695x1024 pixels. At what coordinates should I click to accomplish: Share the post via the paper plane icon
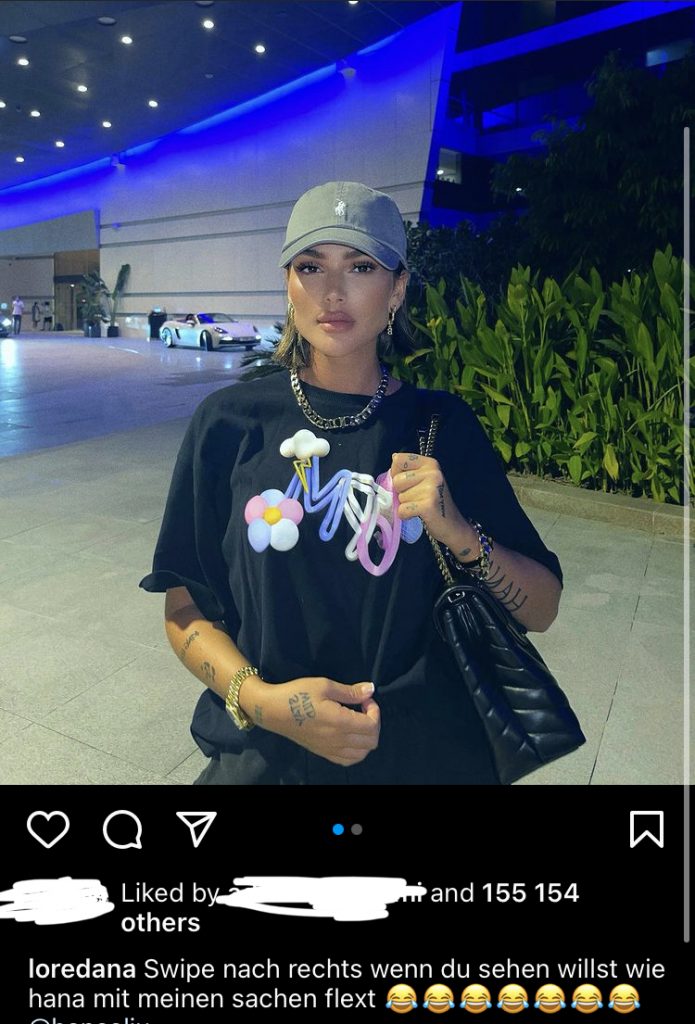click(196, 828)
